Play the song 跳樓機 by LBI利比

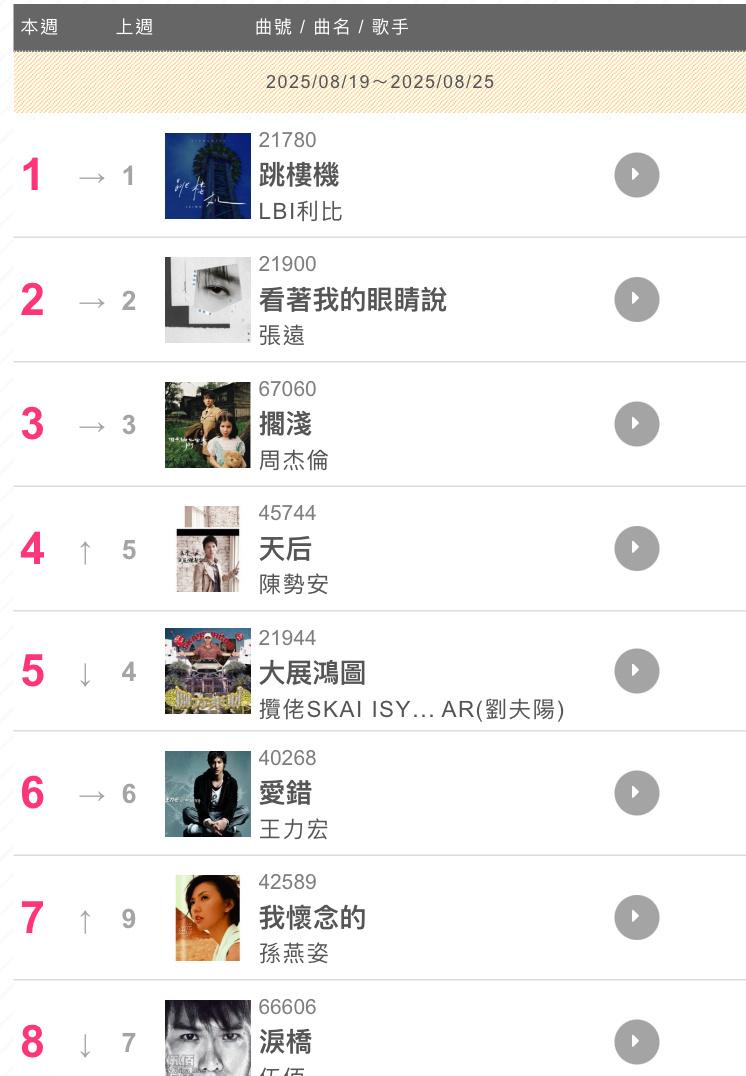point(636,175)
